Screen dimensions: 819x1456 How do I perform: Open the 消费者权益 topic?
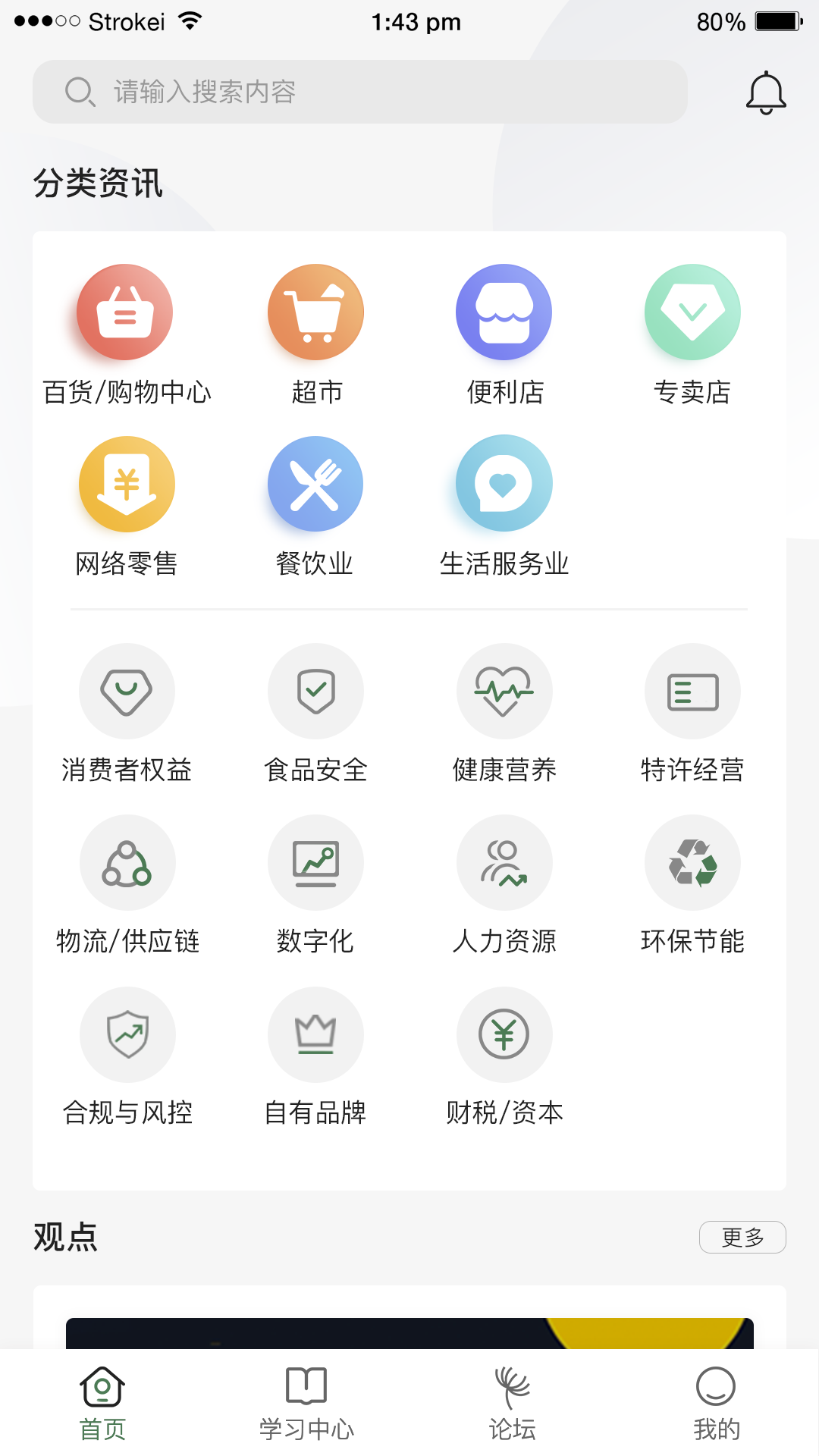point(127,692)
